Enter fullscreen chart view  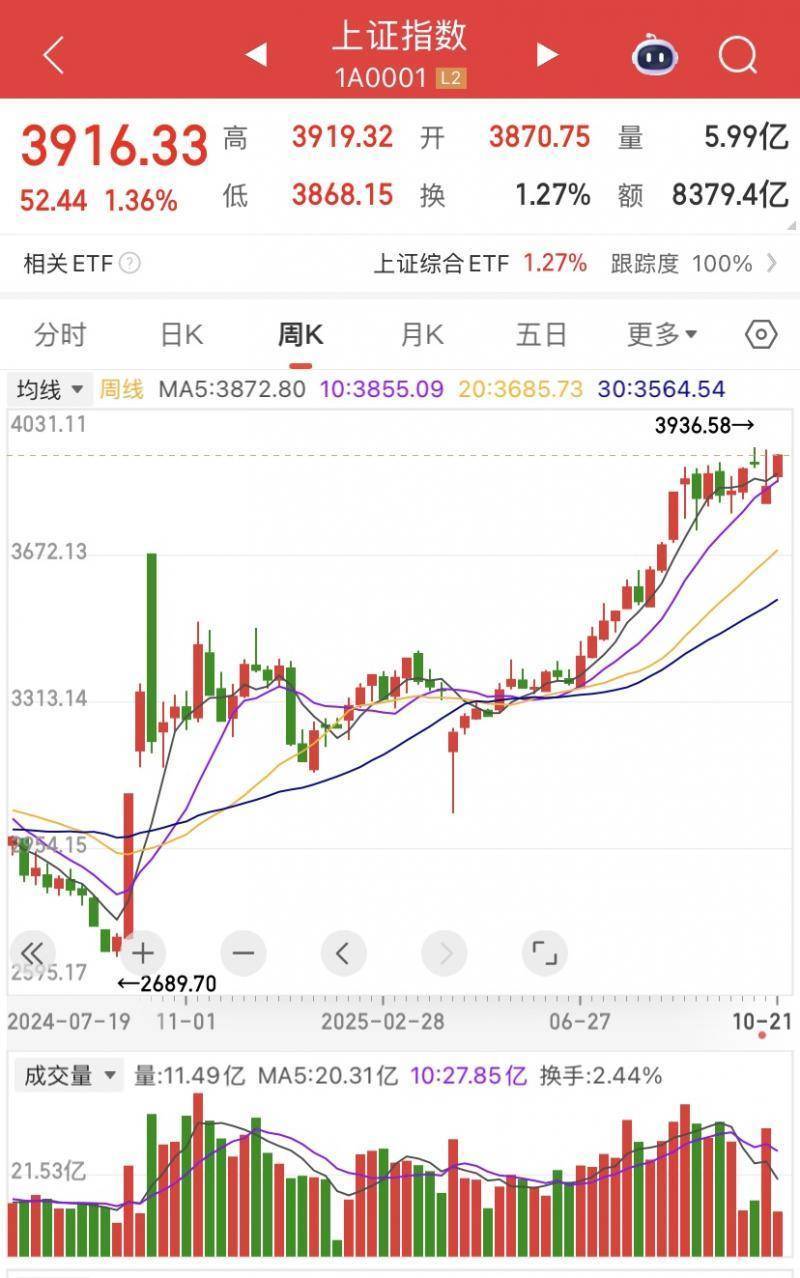tap(544, 953)
